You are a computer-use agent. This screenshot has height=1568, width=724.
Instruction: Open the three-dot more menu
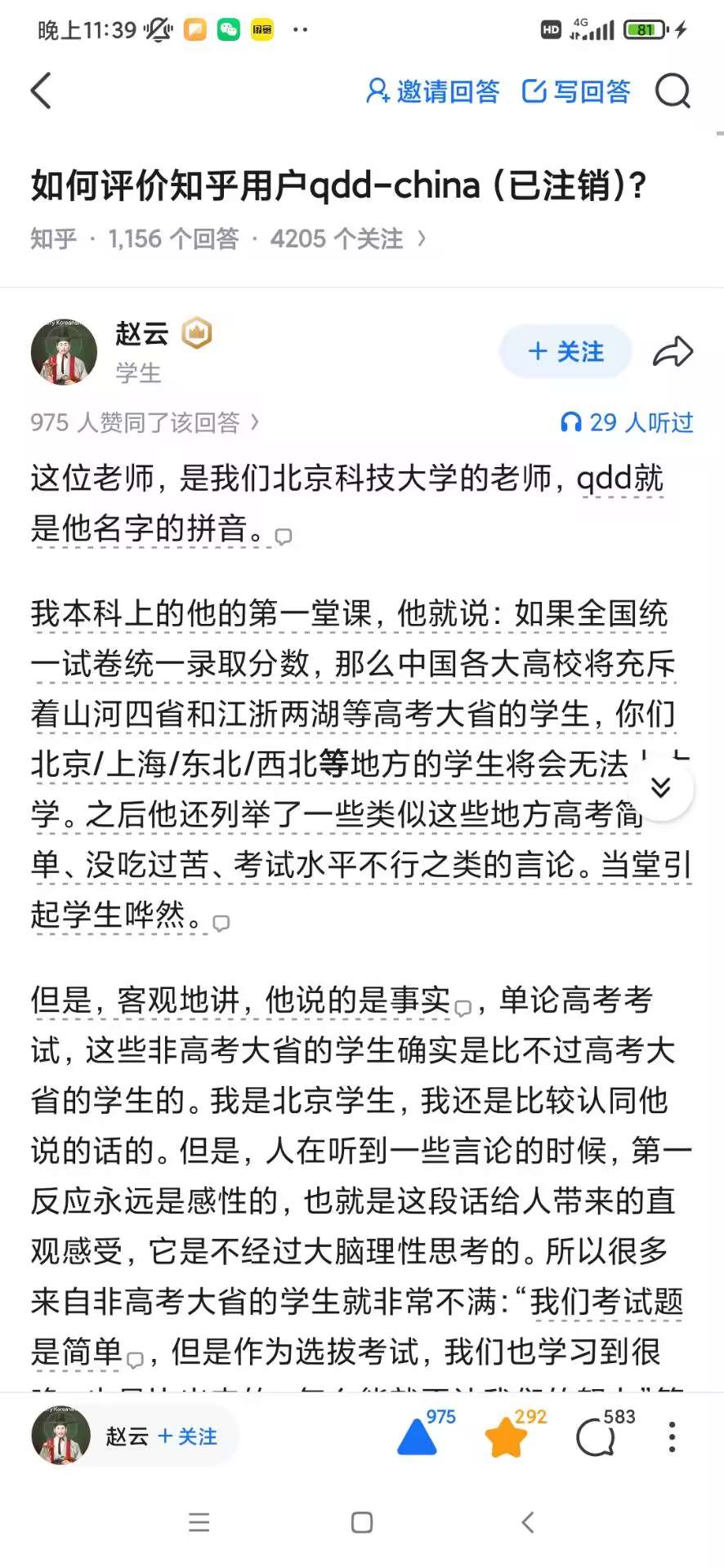point(672,1437)
